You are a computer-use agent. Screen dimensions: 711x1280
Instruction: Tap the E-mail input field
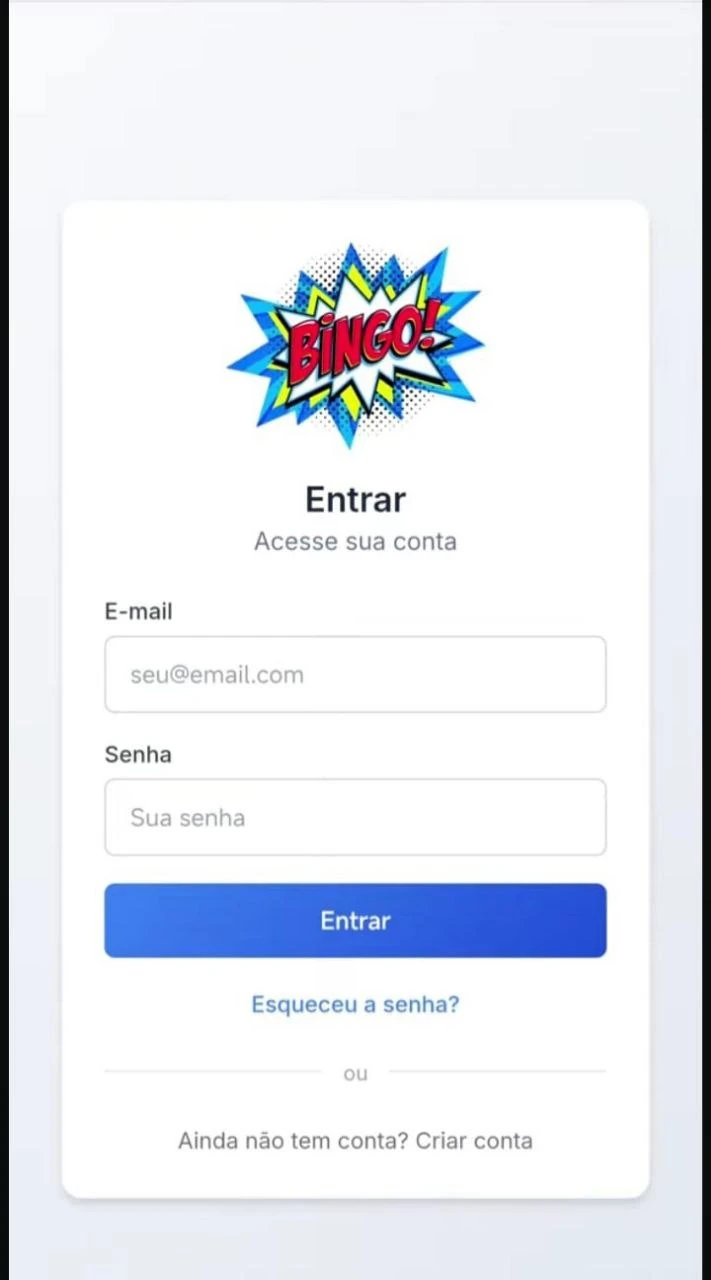point(355,674)
